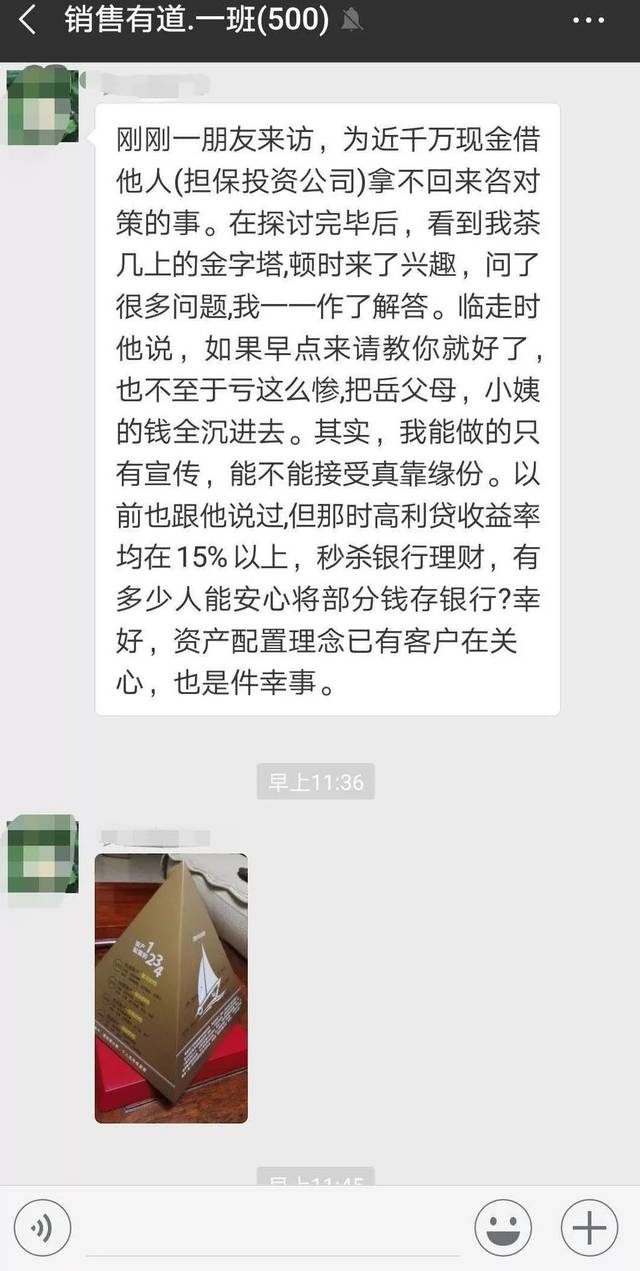Open the emoji sticker panel

pyautogui.click(x=502, y=1225)
